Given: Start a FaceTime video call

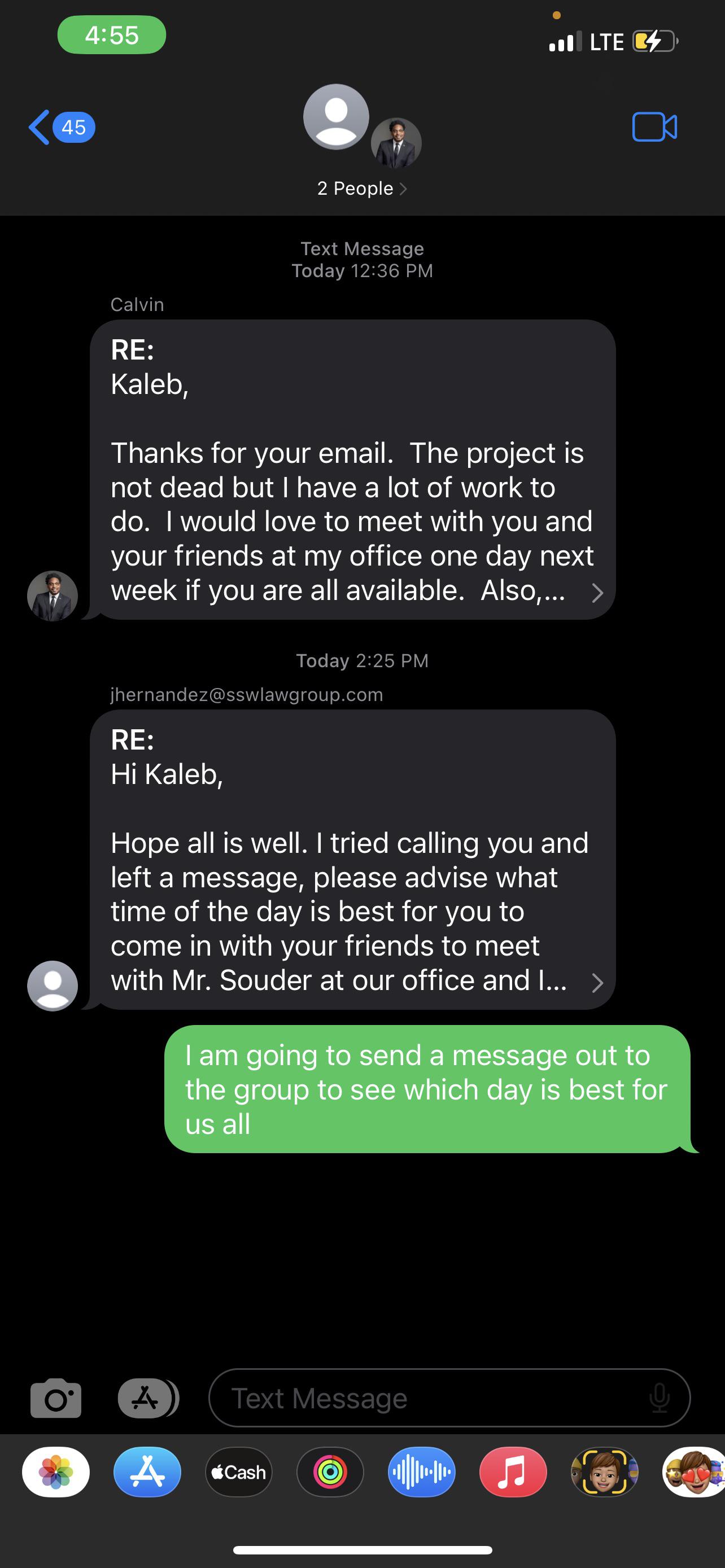Looking at the screenshot, I should click(x=654, y=127).
